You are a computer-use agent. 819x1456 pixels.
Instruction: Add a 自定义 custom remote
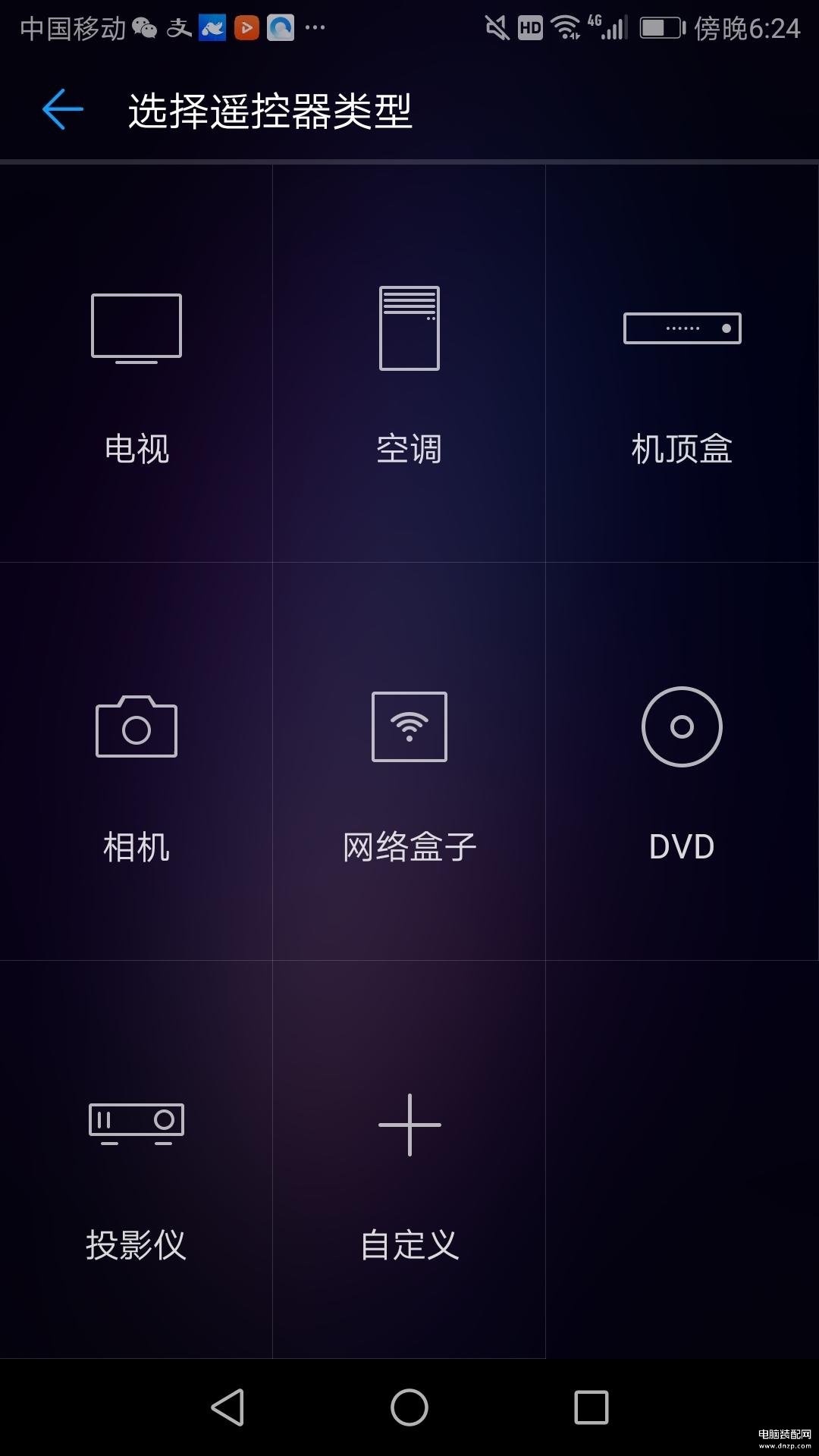(409, 1159)
